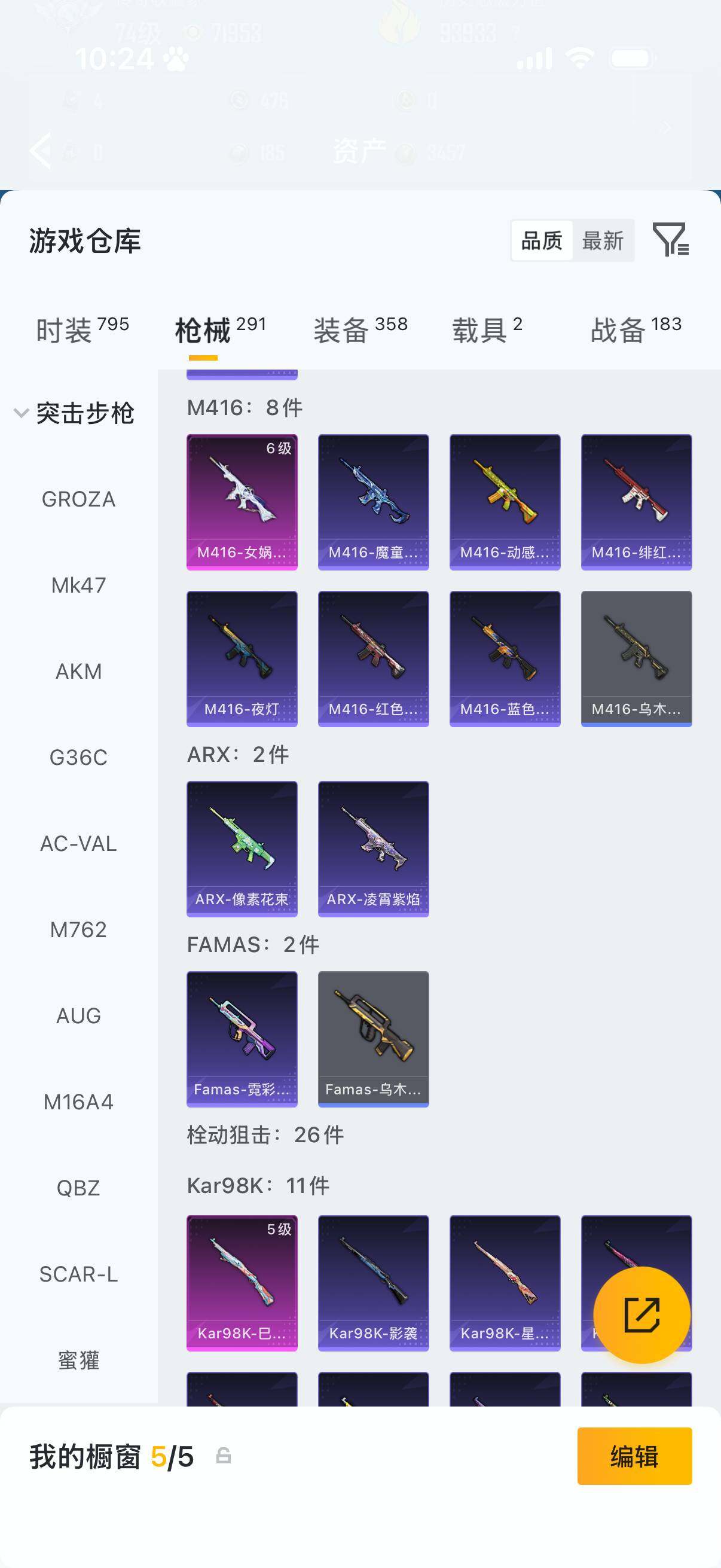This screenshot has width=721, height=1568.
Task: Jump to GROZA in the sidebar
Action: pos(78,499)
